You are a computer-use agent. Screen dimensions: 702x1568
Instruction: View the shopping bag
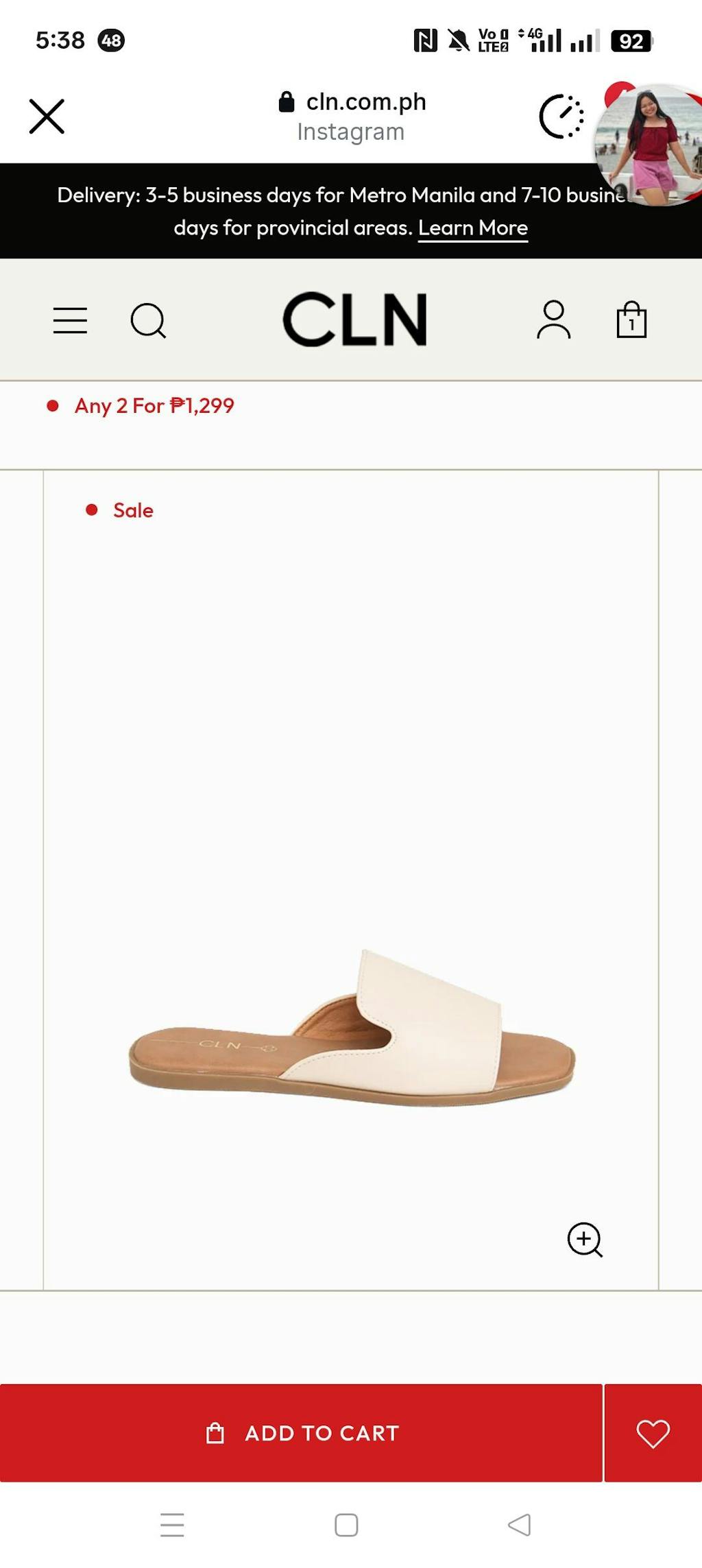coord(631,320)
